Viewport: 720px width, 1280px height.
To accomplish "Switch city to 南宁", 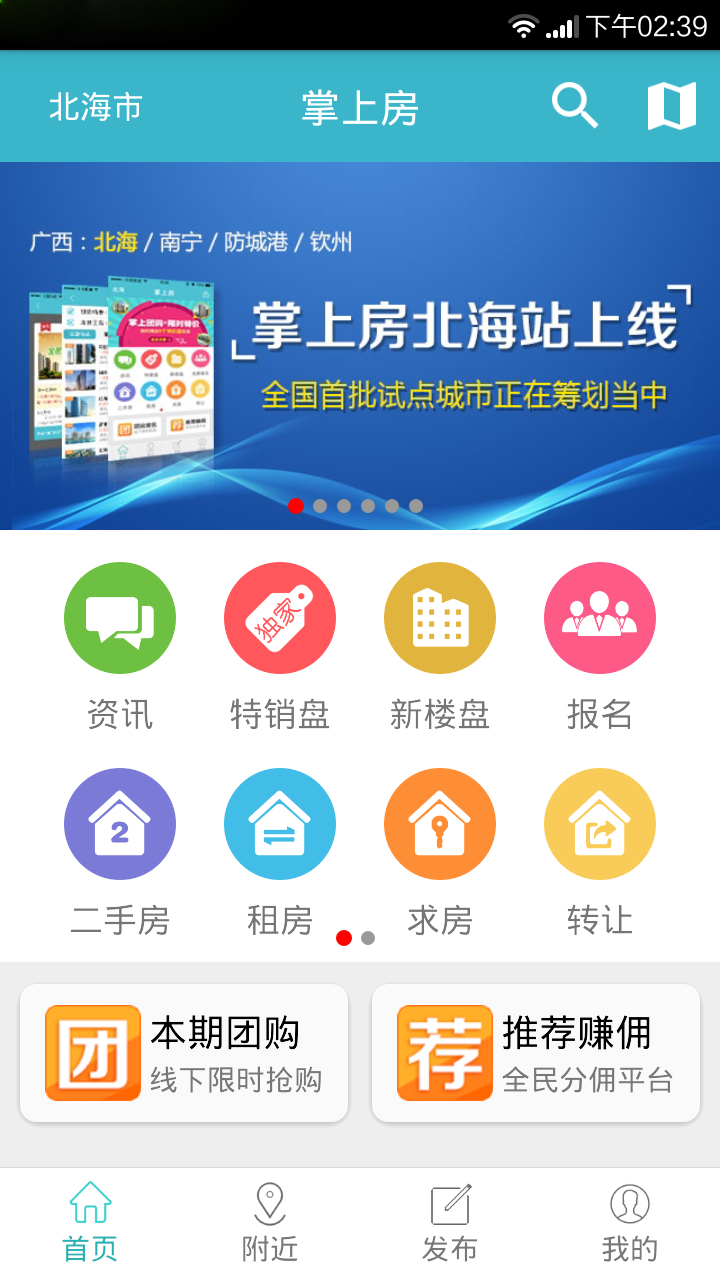I will click(185, 240).
